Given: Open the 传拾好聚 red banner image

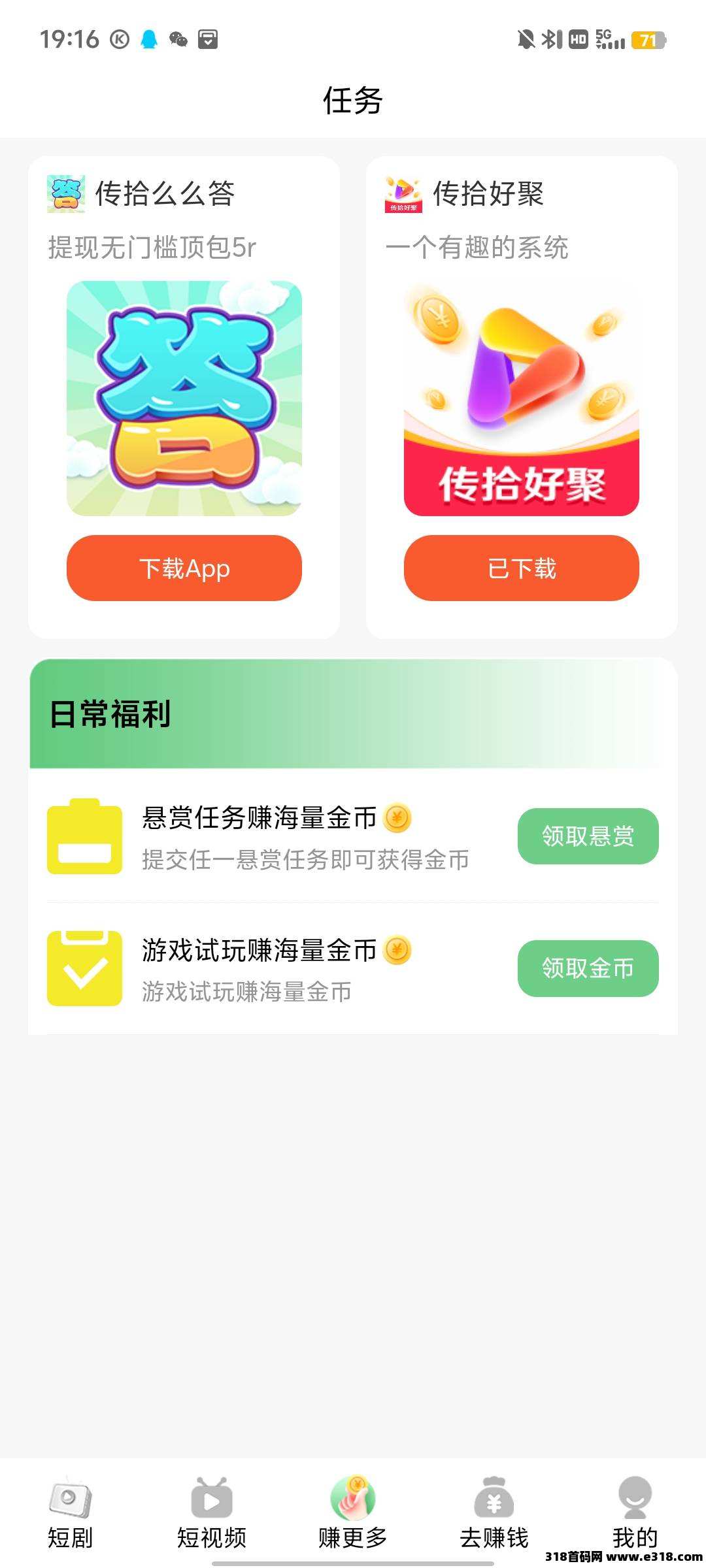Looking at the screenshot, I should point(521,397).
